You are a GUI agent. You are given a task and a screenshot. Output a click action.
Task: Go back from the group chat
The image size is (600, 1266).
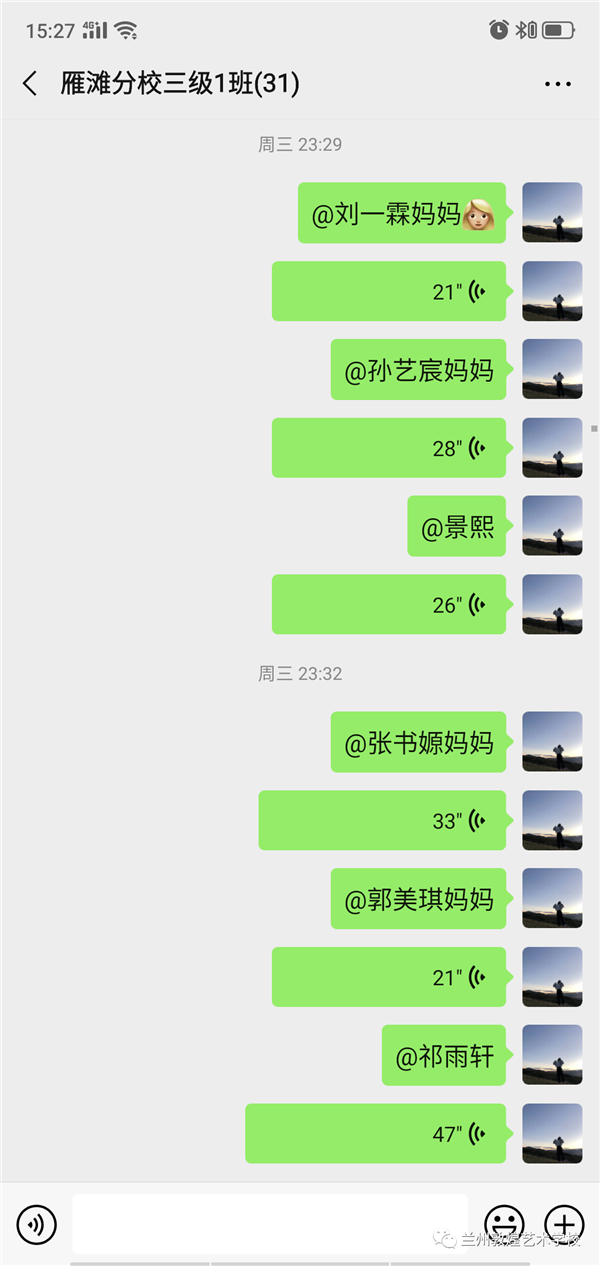[x=30, y=84]
